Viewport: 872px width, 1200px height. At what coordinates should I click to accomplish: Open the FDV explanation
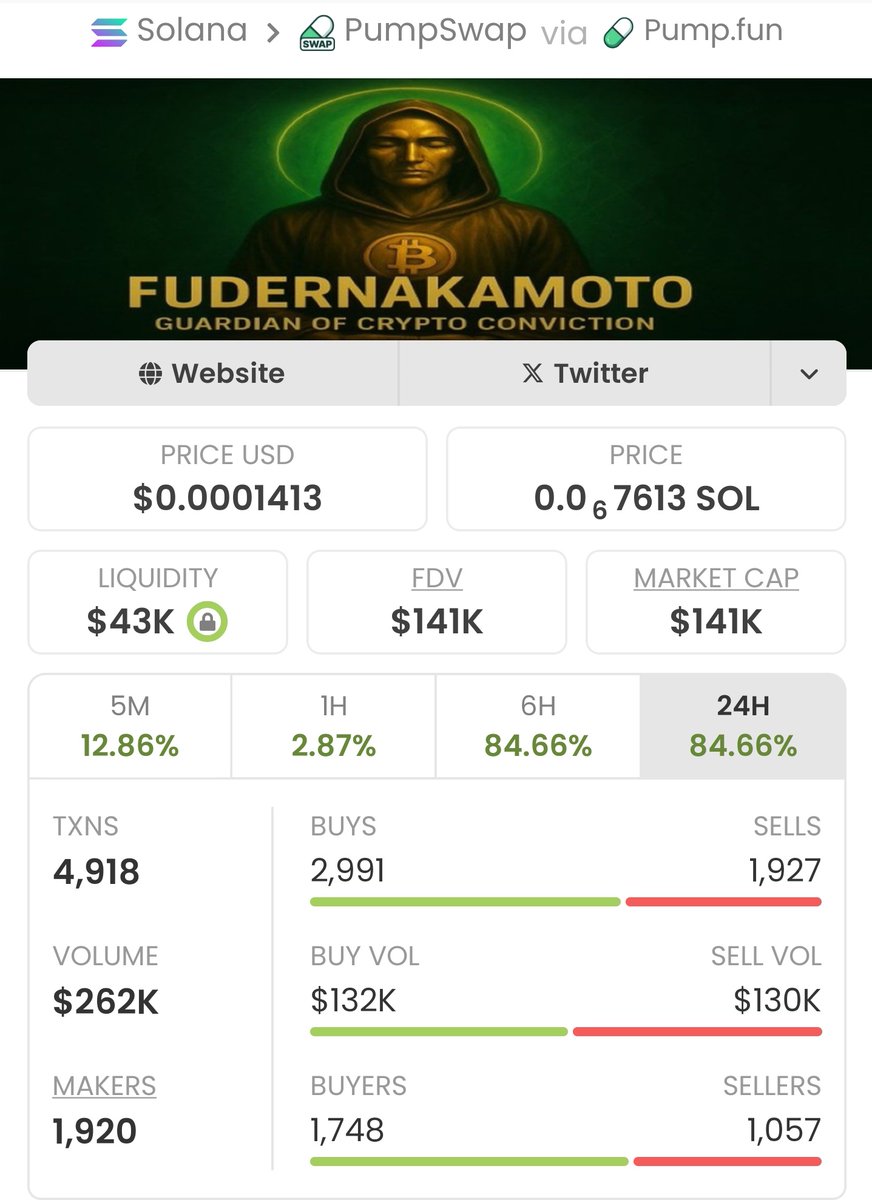click(437, 578)
